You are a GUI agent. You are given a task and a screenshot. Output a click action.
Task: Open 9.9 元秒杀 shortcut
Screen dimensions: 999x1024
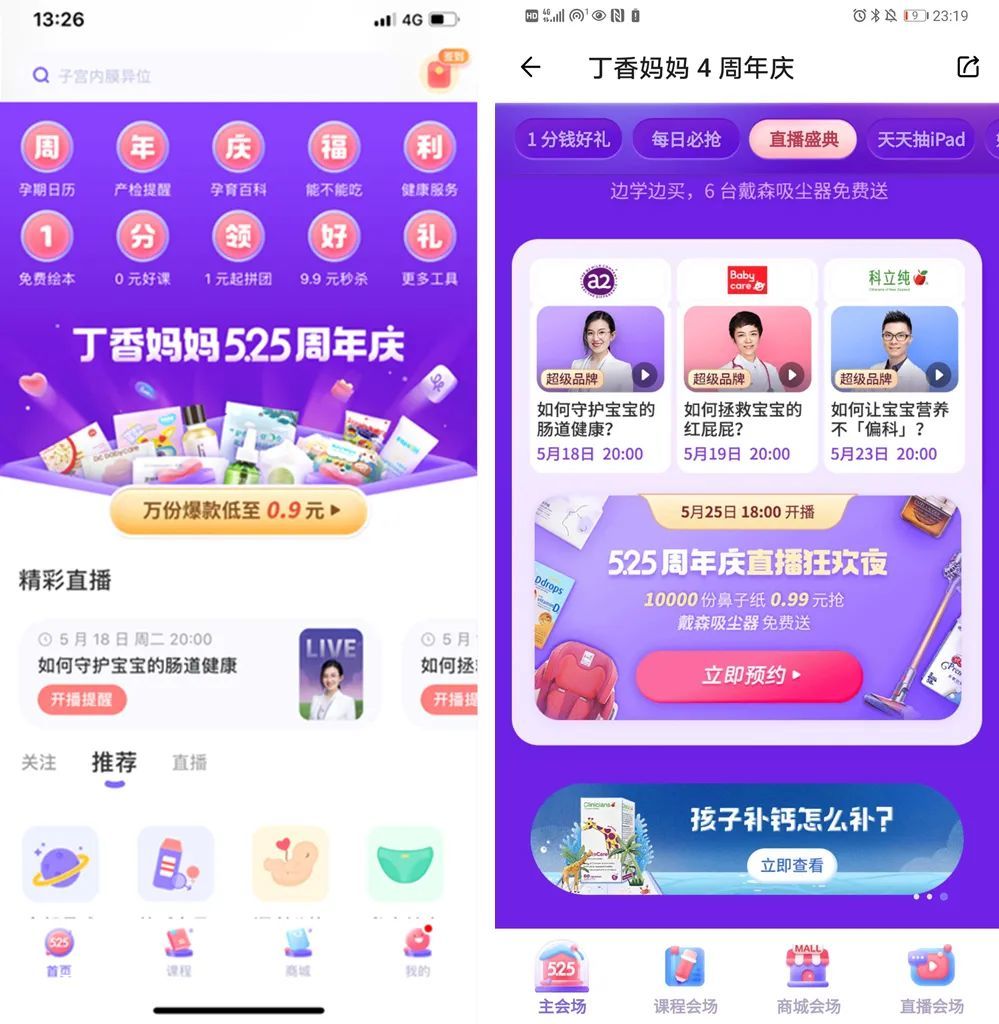click(333, 250)
